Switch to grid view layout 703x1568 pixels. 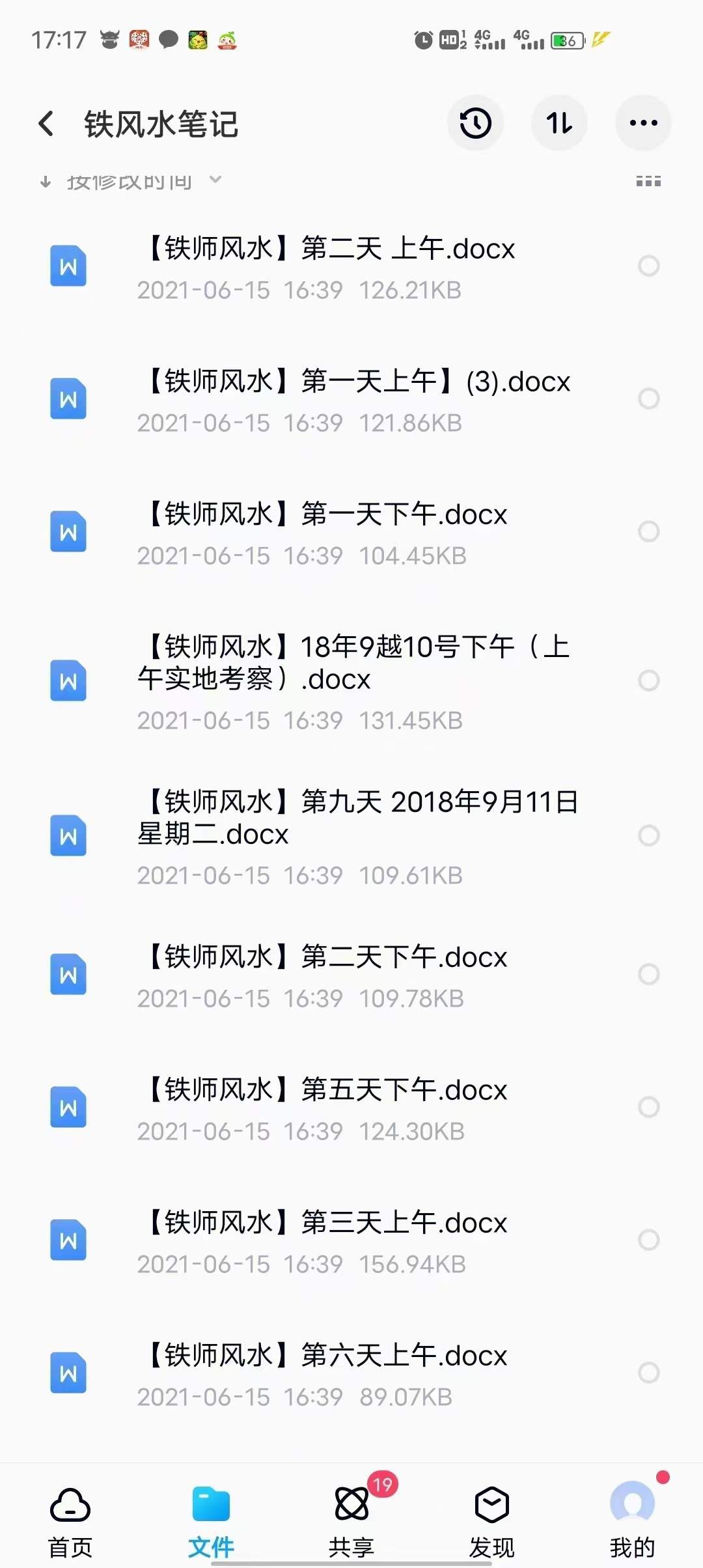click(x=648, y=182)
